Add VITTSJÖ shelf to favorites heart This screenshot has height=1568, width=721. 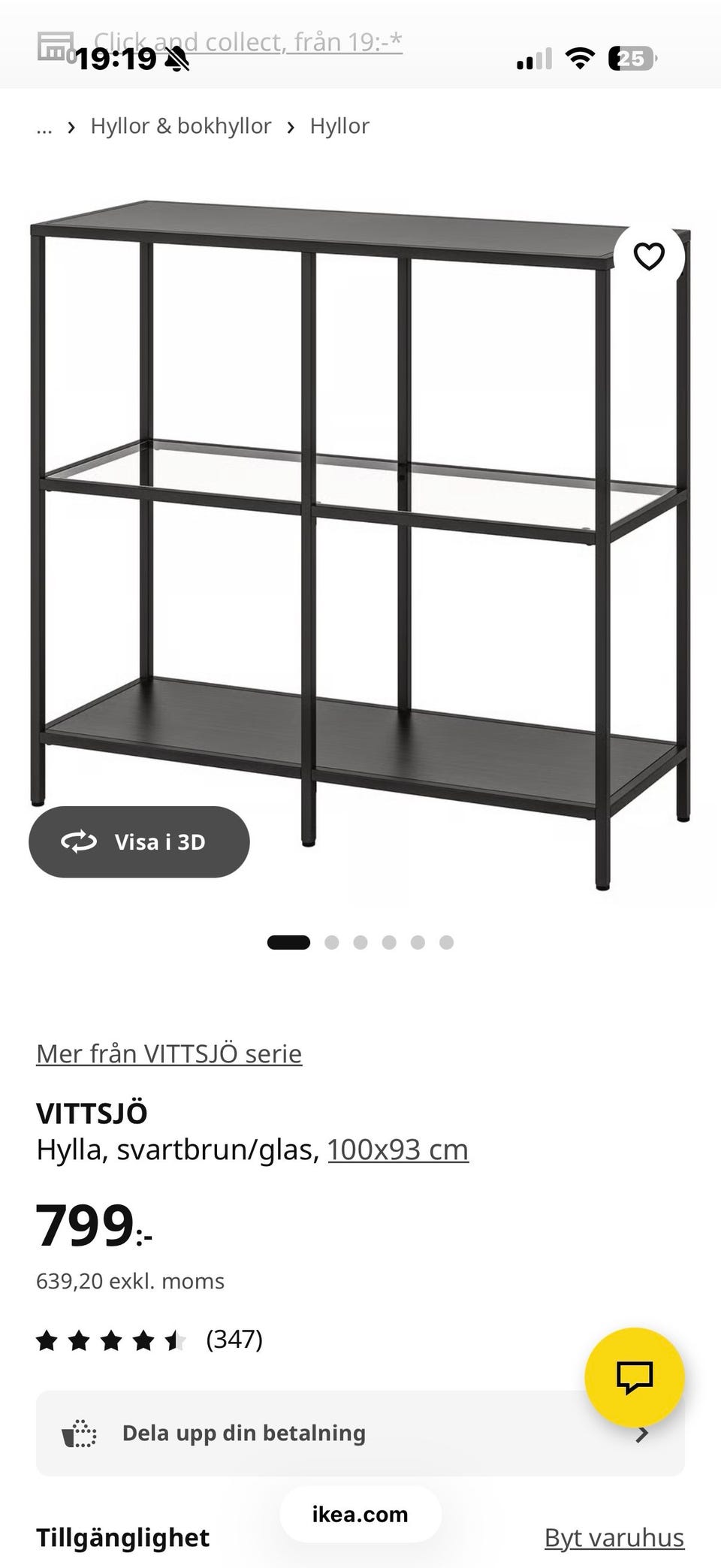(x=649, y=256)
